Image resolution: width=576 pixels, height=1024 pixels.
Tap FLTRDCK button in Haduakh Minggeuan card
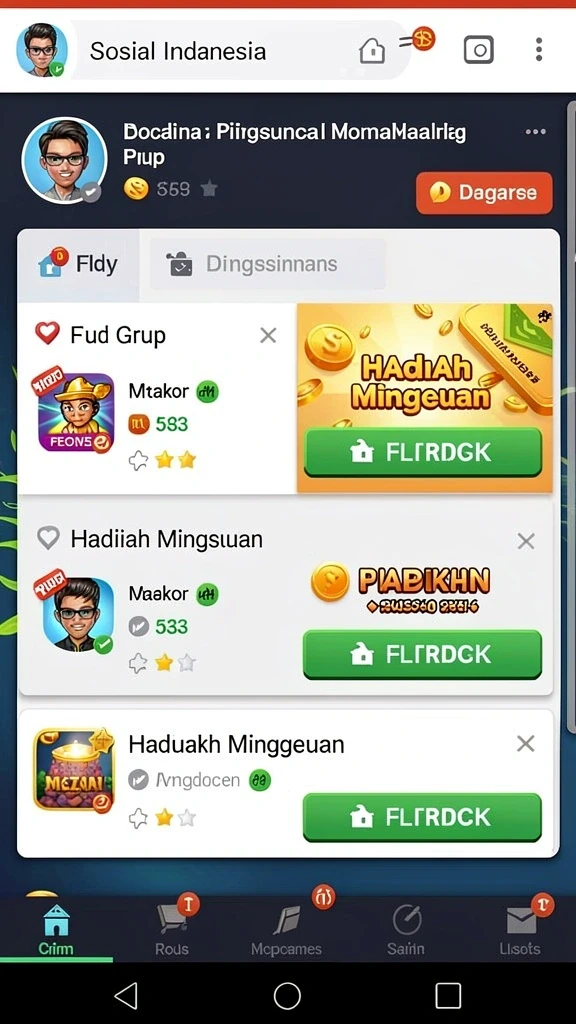423,817
